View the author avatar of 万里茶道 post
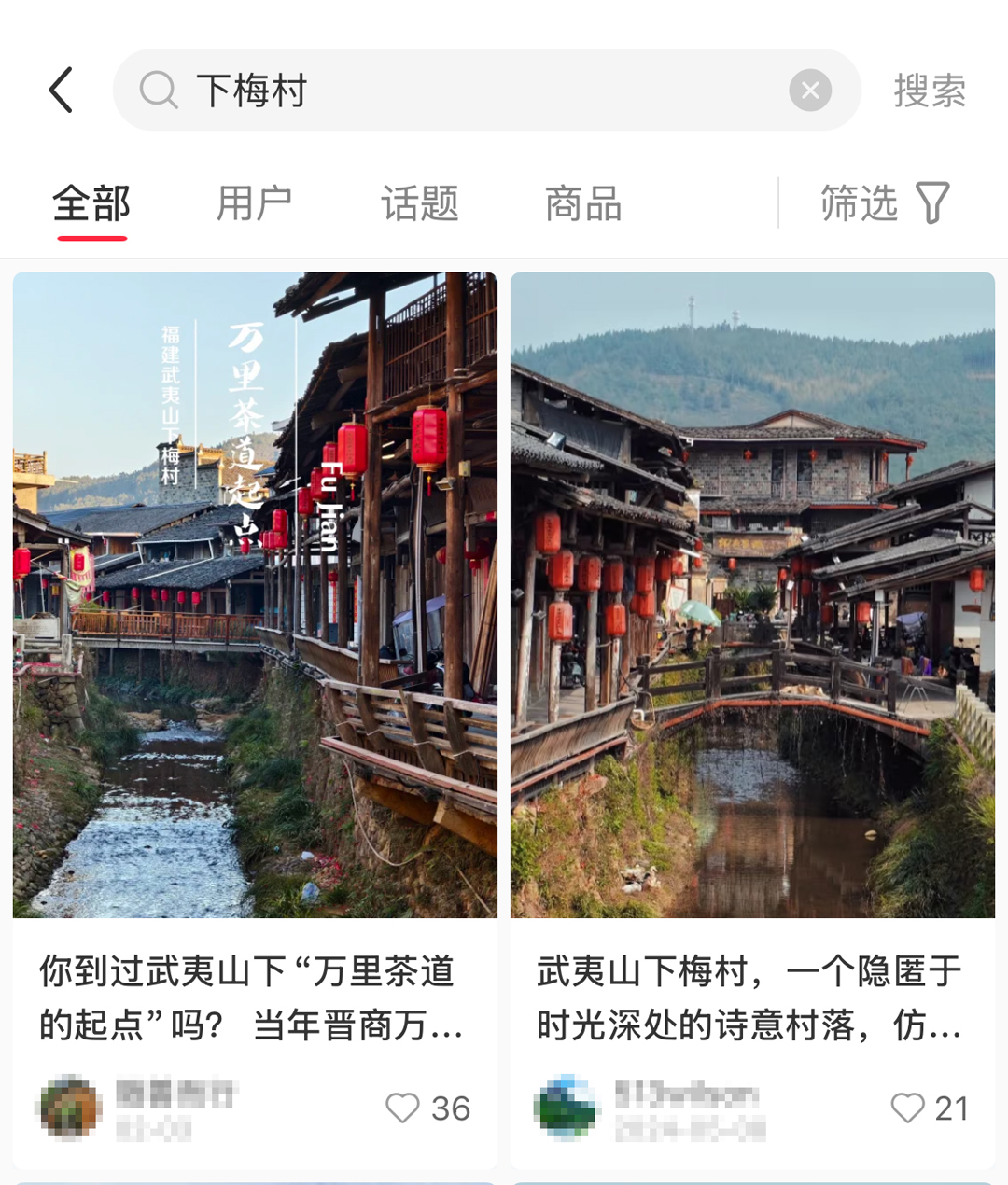 pos(68,1108)
